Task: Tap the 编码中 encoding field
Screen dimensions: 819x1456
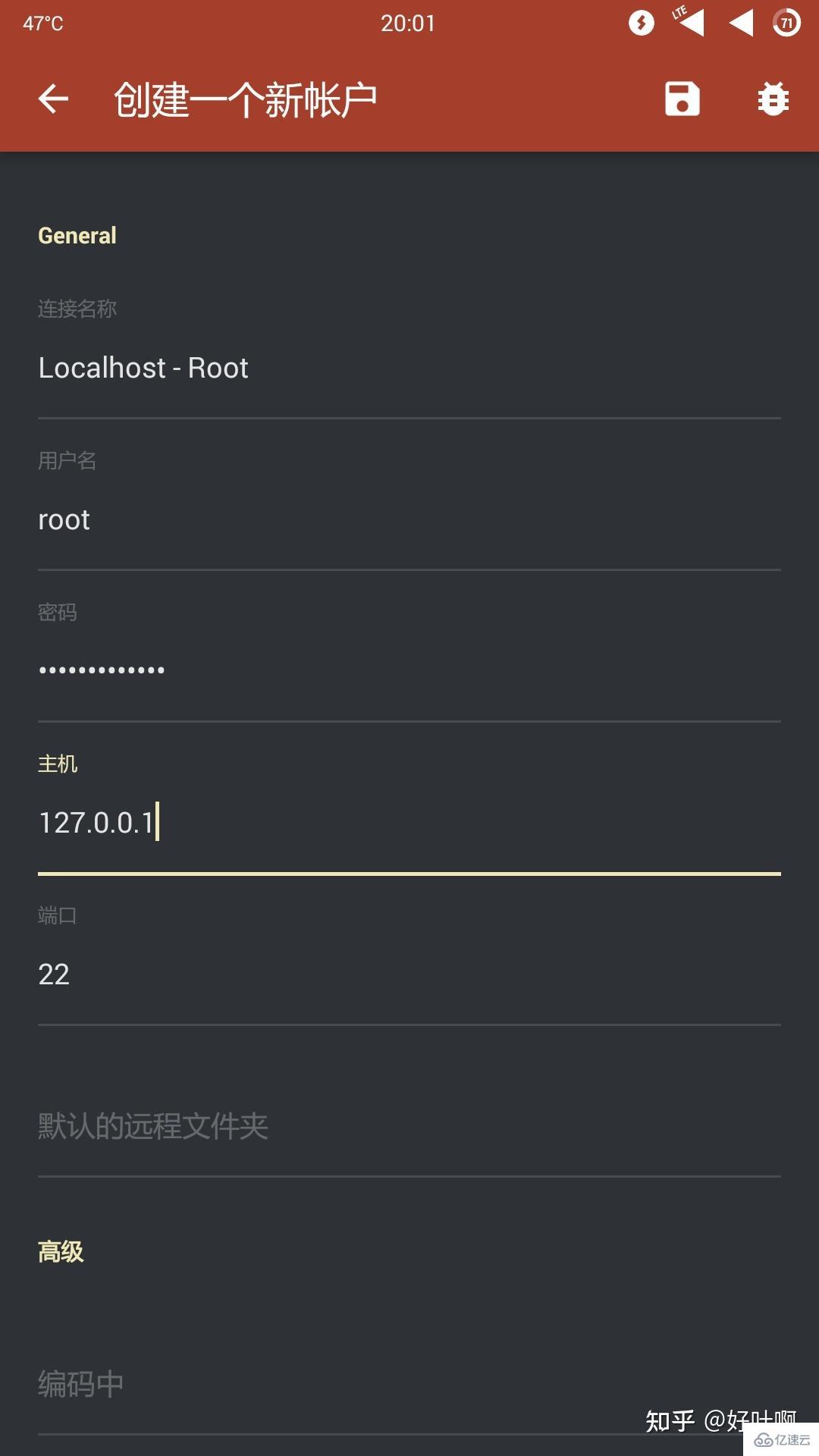Action: click(x=409, y=1385)
